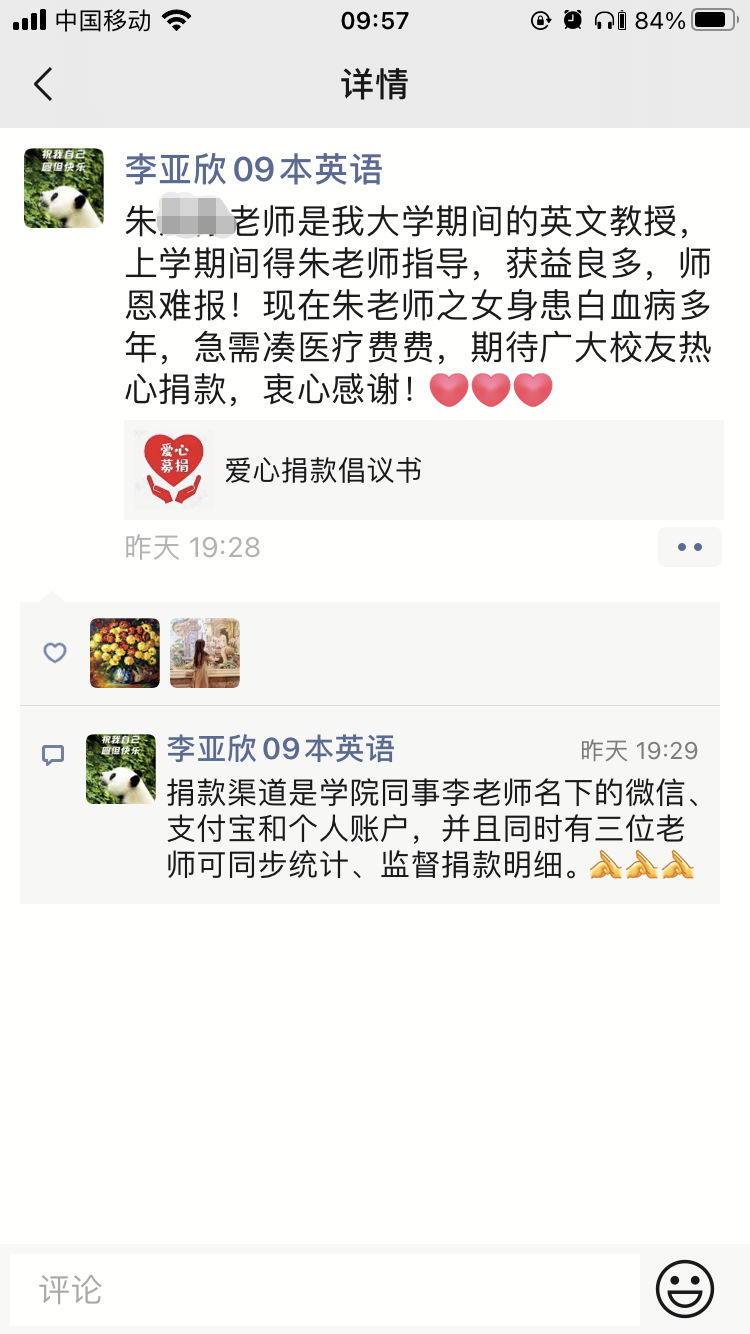View the girl-avatar user who liked
The image size is (750, 1334).
[x=205, y=653]
